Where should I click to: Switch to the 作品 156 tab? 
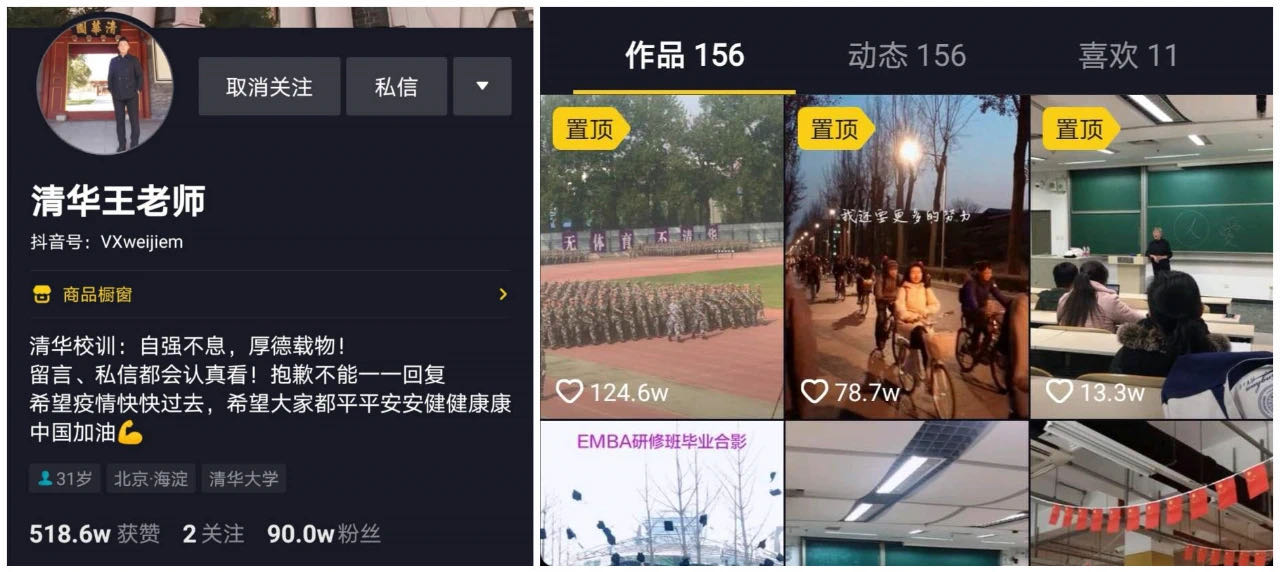(684, 56)
